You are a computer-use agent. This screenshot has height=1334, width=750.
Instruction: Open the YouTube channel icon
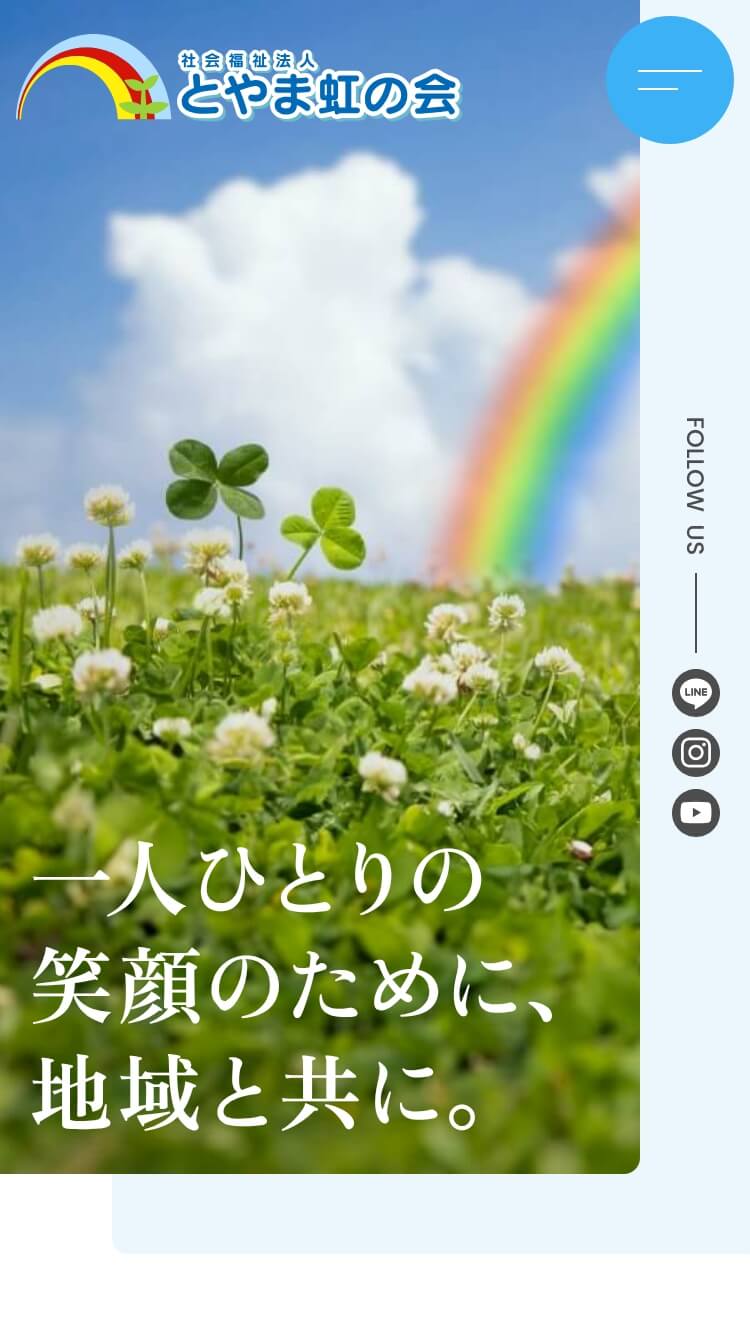[695, 813]
